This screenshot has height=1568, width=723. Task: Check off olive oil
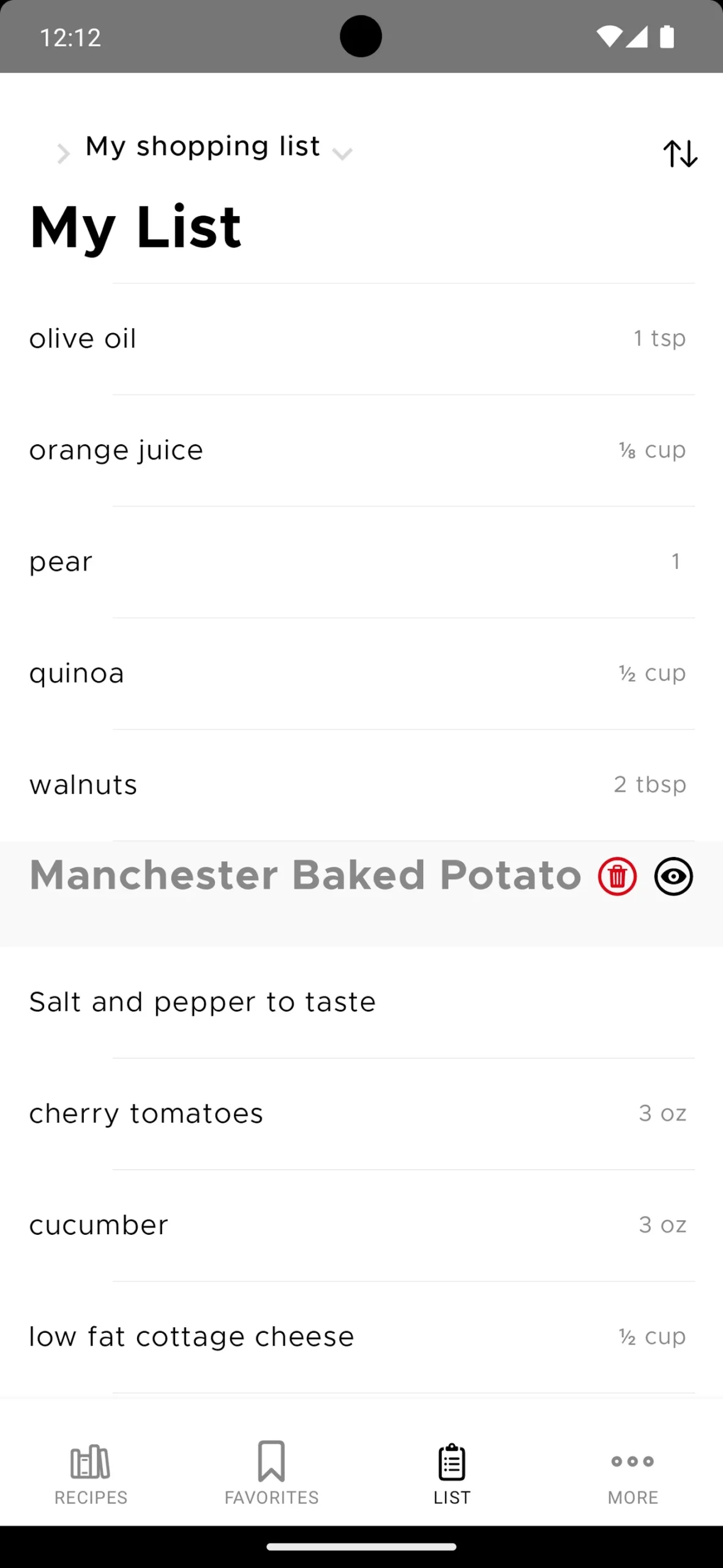point(361,339)
